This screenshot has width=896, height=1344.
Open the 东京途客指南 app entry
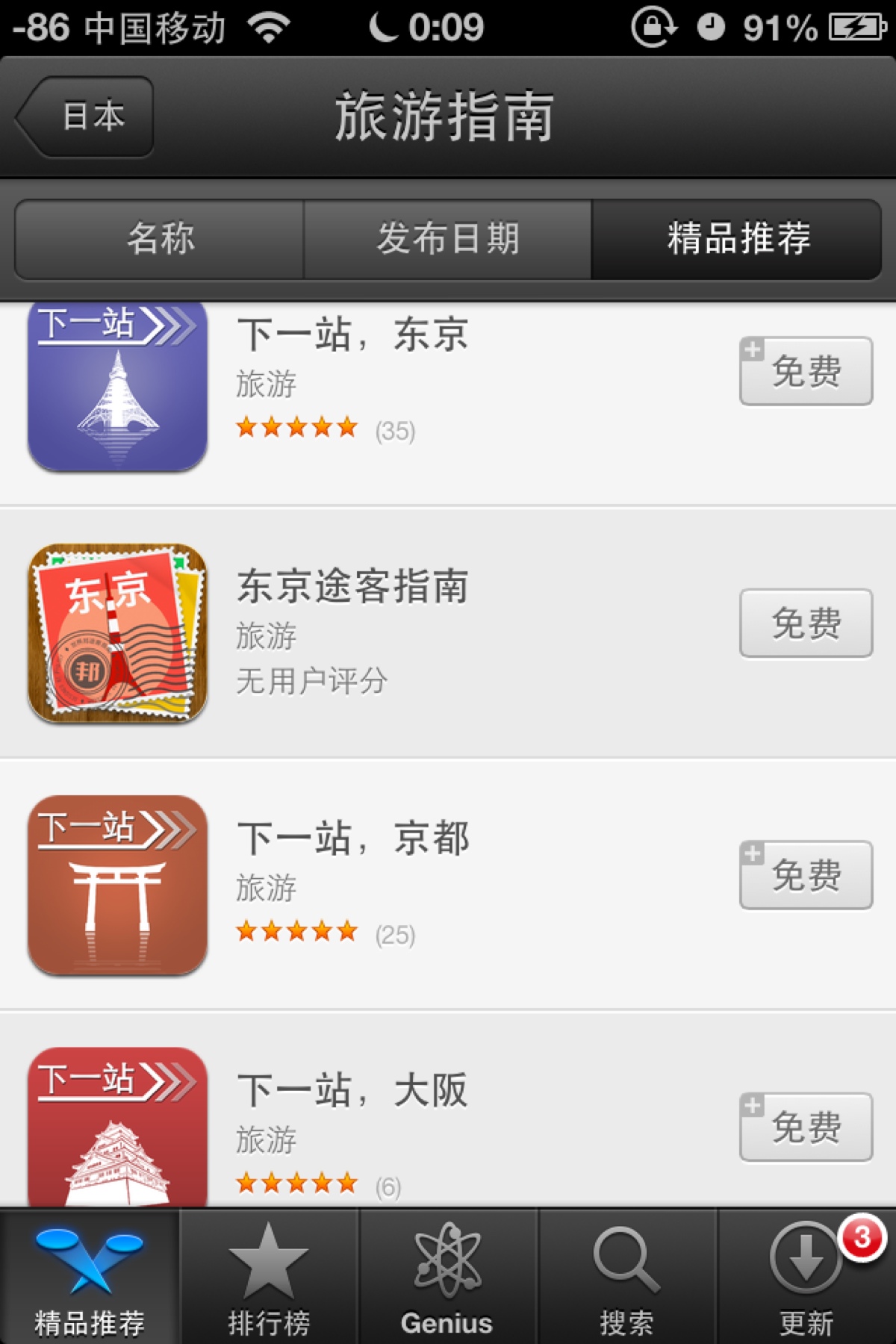448,632
